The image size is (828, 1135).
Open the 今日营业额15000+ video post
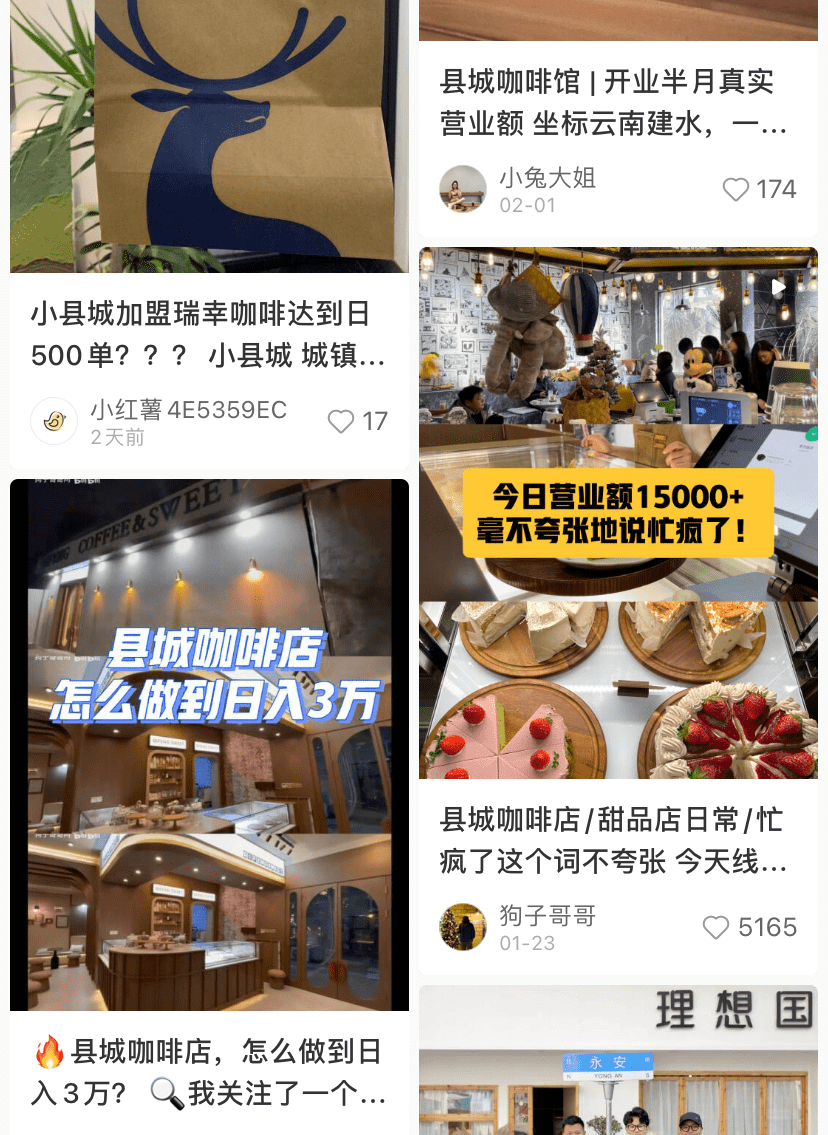[618, 512]
